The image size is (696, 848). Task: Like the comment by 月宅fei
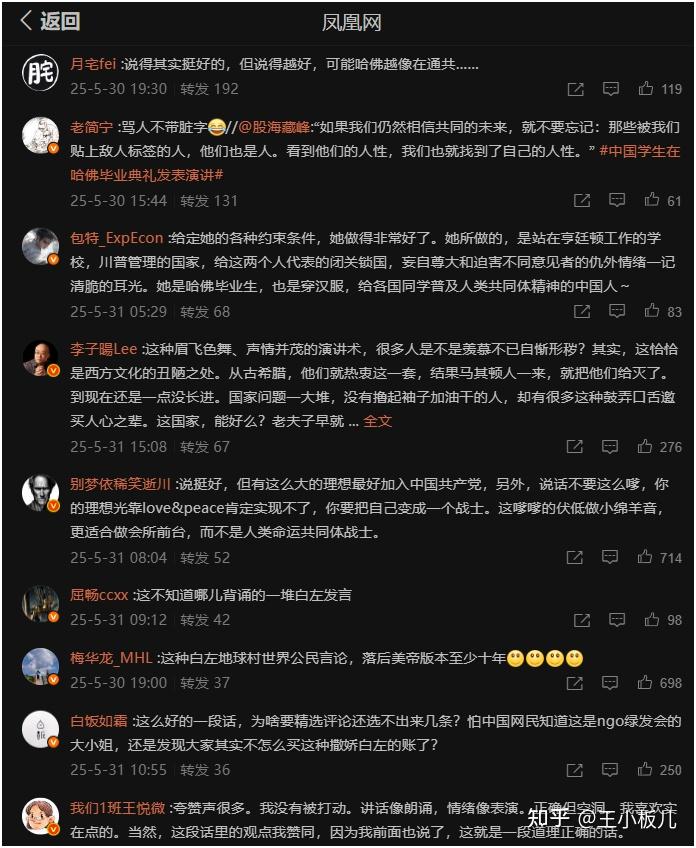(x=644, y=89)
